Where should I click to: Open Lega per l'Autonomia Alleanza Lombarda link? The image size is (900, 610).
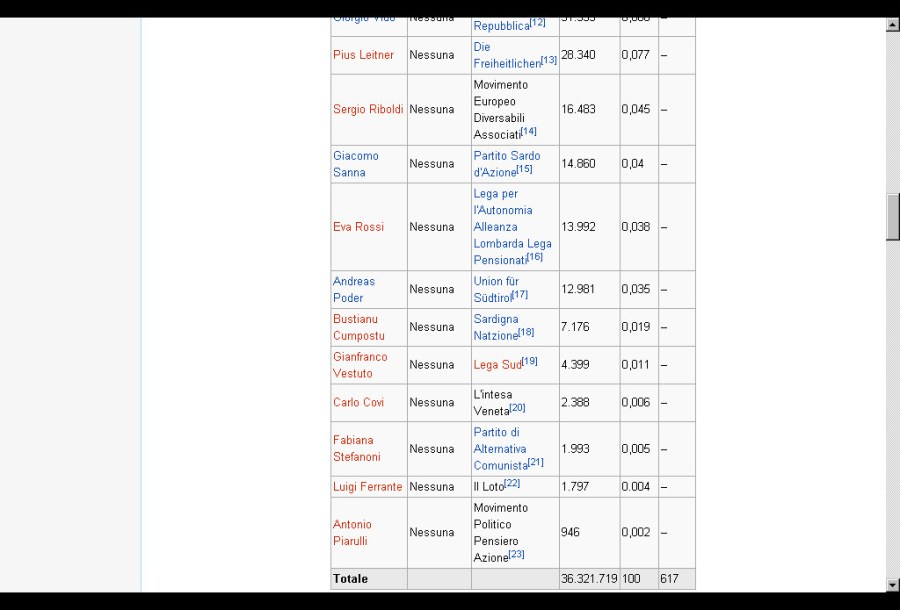(511, 227)
